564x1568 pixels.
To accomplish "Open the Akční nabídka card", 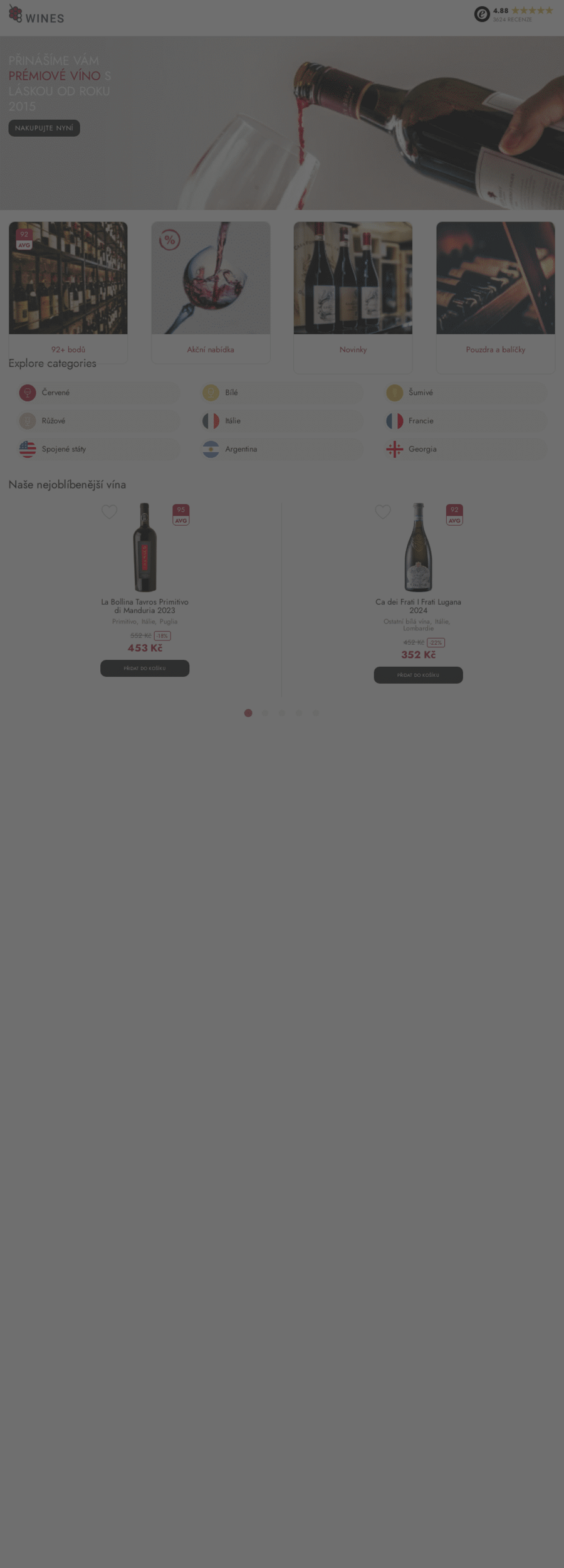I will pyautogui.click(x=211, y=291).
